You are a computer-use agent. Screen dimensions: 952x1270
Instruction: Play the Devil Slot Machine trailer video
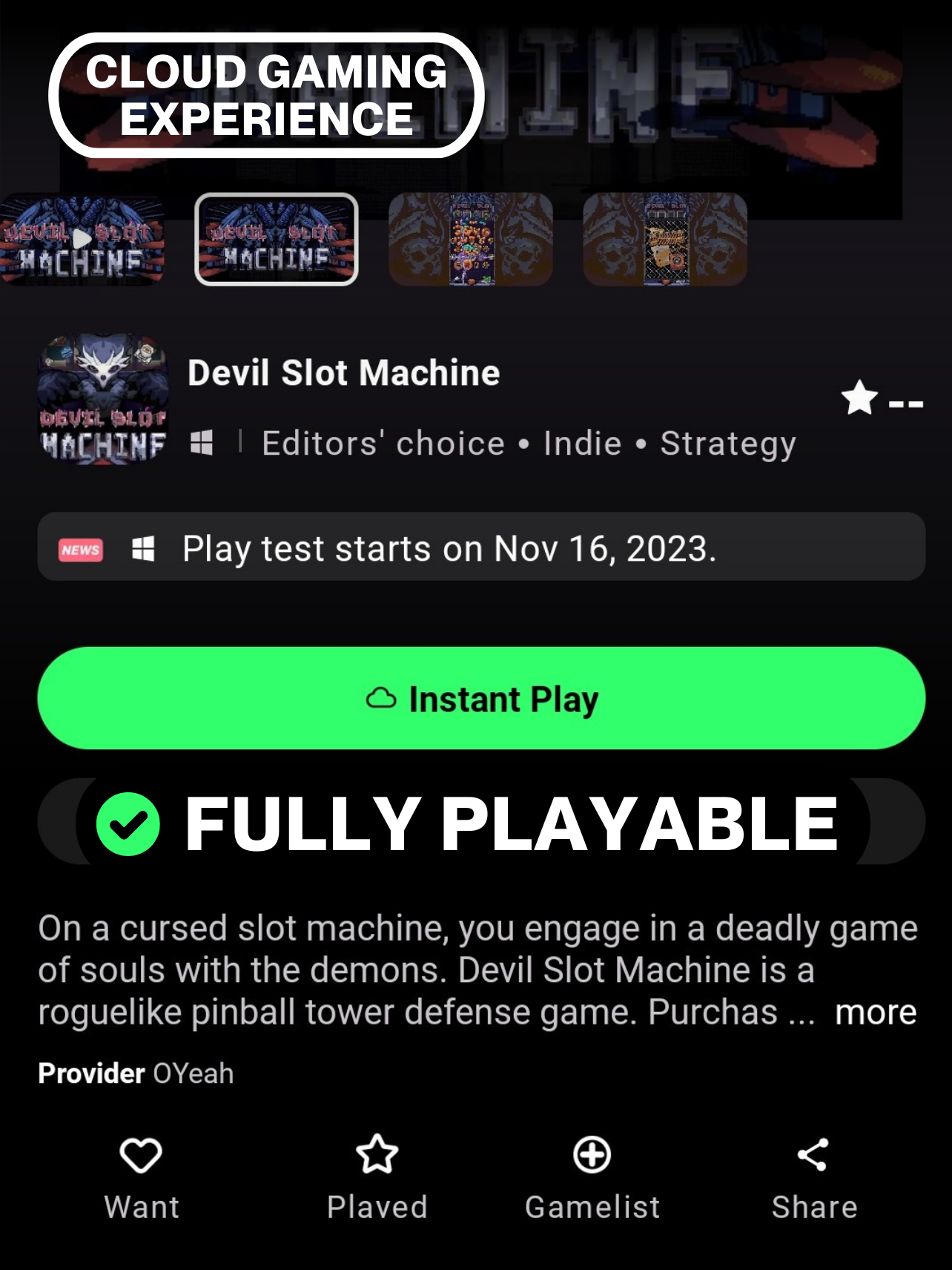(x=82, y=237)
